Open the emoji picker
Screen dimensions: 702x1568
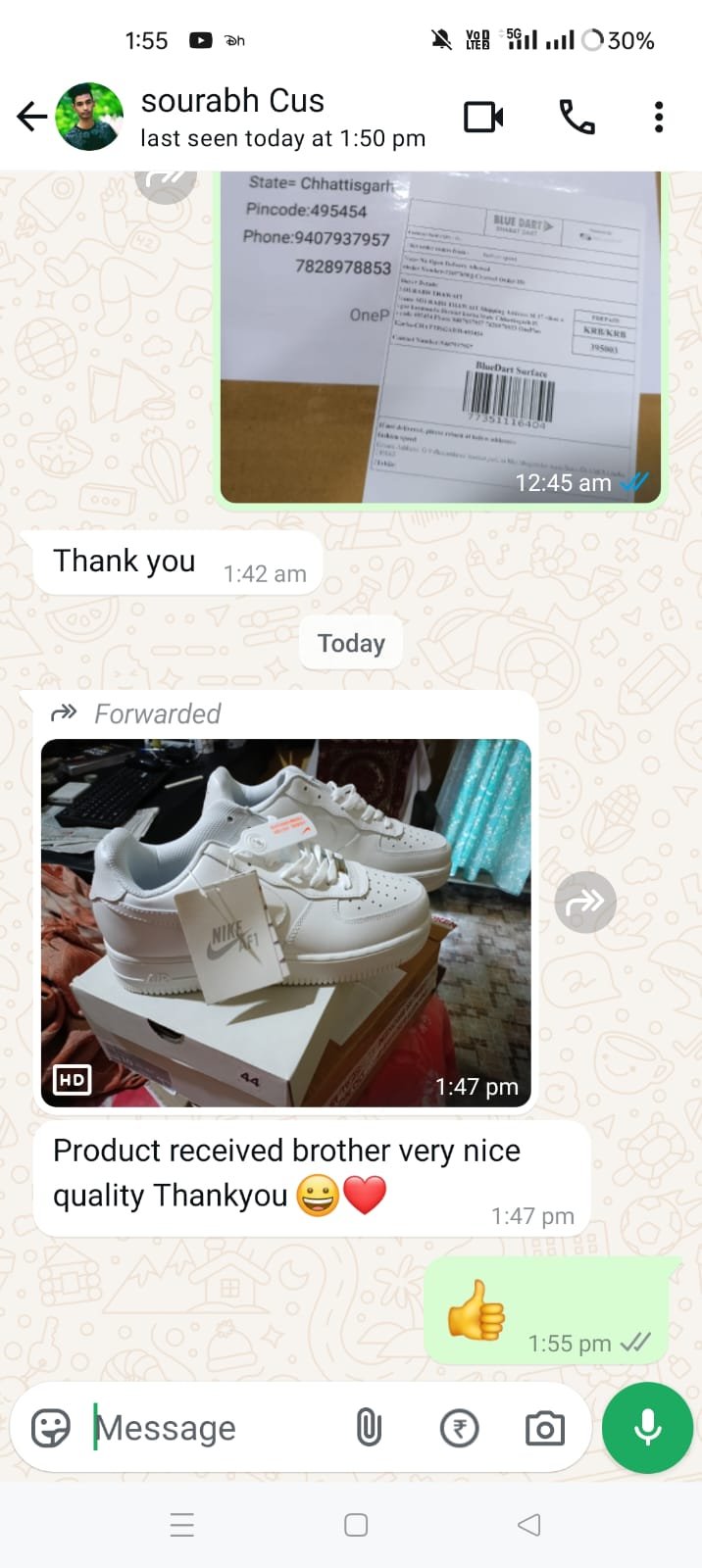51,1428
